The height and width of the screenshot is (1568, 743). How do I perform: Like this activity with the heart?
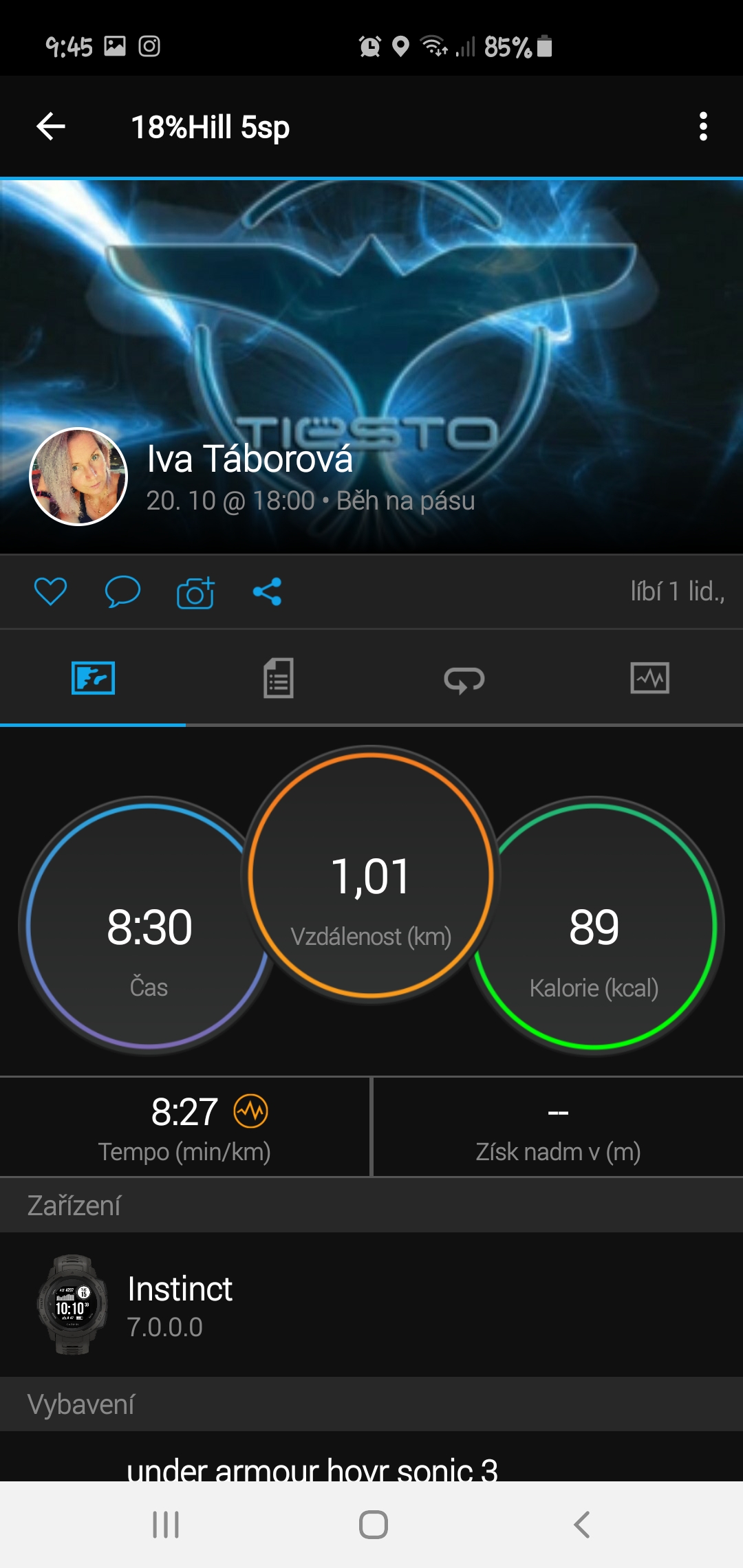coord(50,591)
